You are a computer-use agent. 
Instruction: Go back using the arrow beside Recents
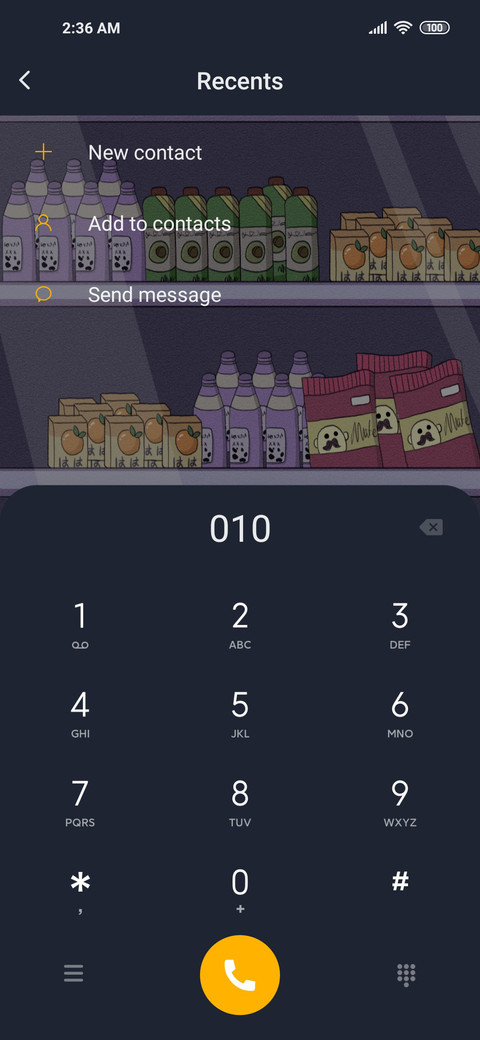pyautogui.click(x=25, y=81)
